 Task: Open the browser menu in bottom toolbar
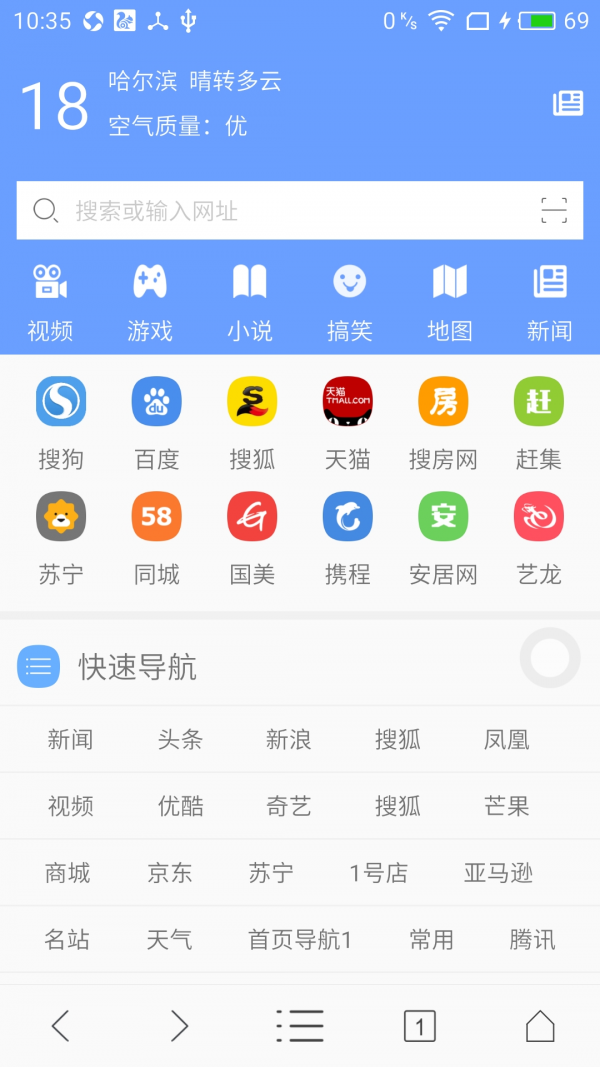[300, 1026]
